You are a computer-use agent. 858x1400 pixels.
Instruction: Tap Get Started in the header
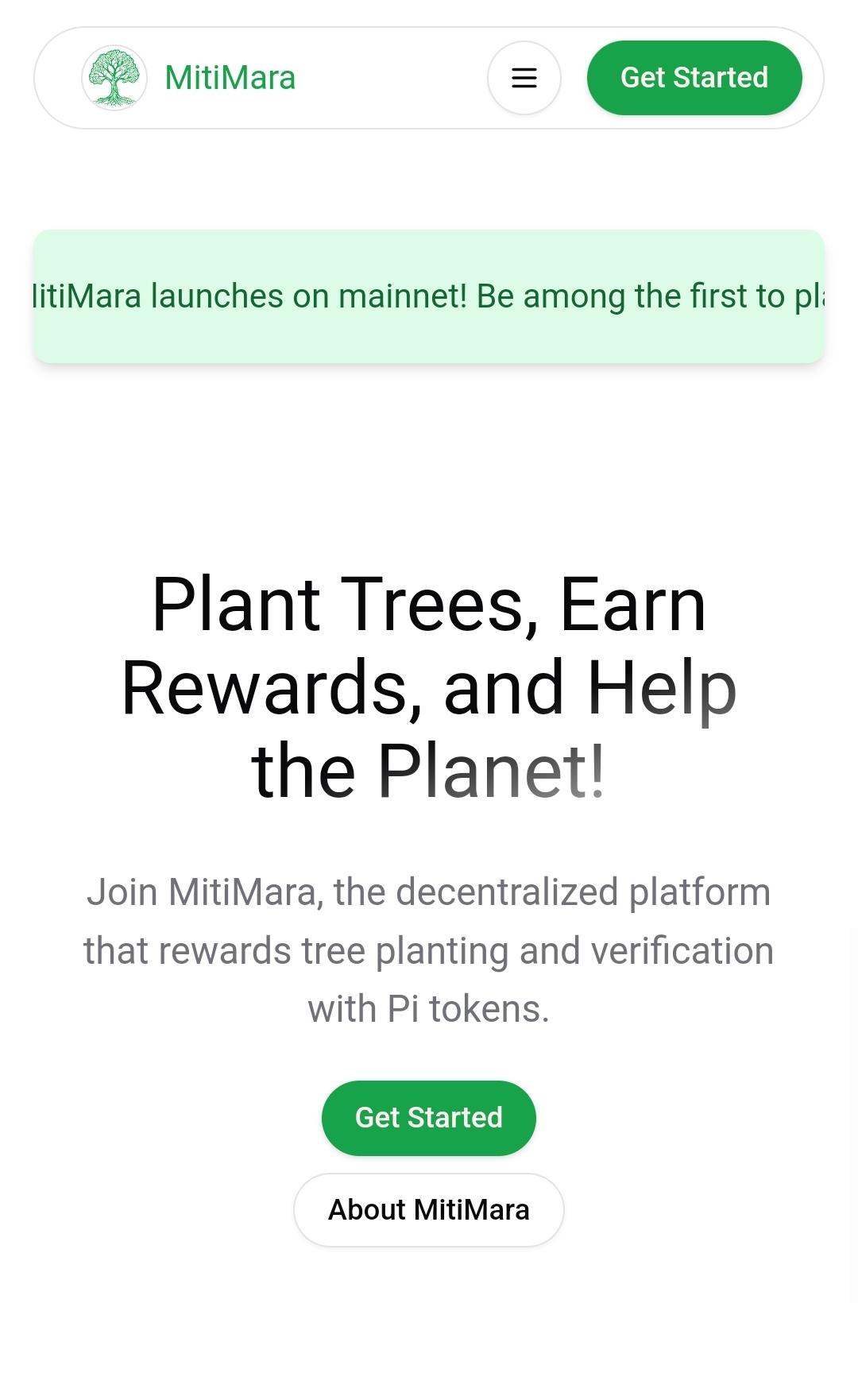[694, 78]
